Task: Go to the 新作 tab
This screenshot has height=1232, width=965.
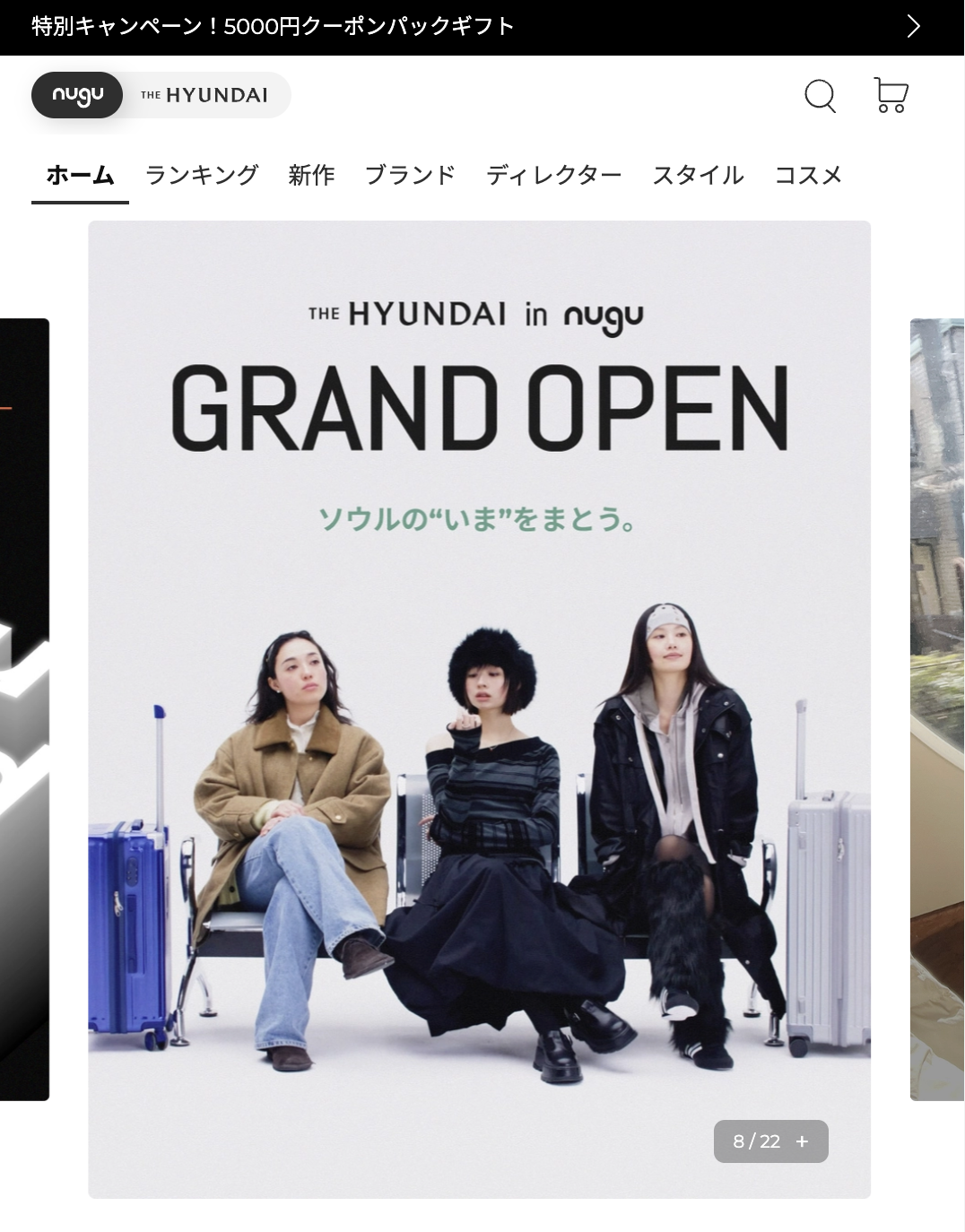Action: [x=311, y=175]
